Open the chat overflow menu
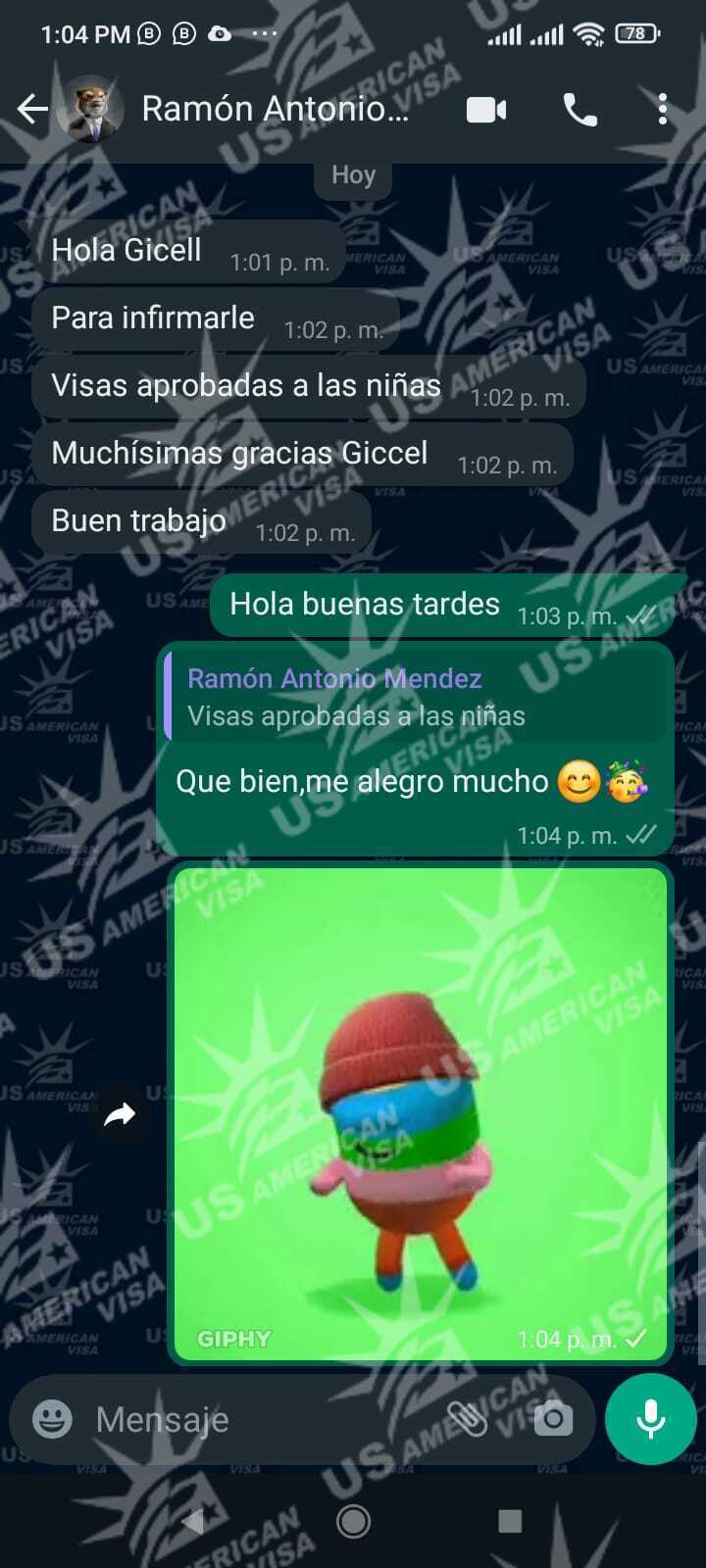 663,110
